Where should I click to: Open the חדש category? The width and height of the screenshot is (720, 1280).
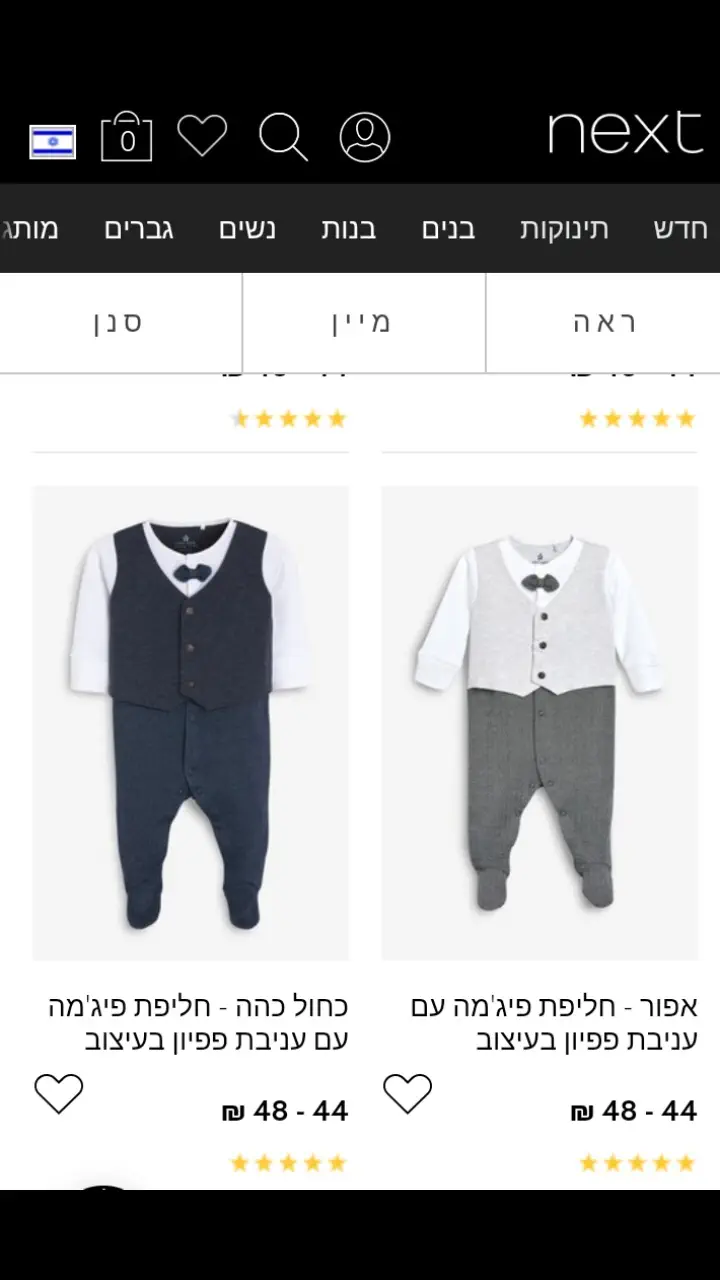pyautogui.click(x=680, y=229)
